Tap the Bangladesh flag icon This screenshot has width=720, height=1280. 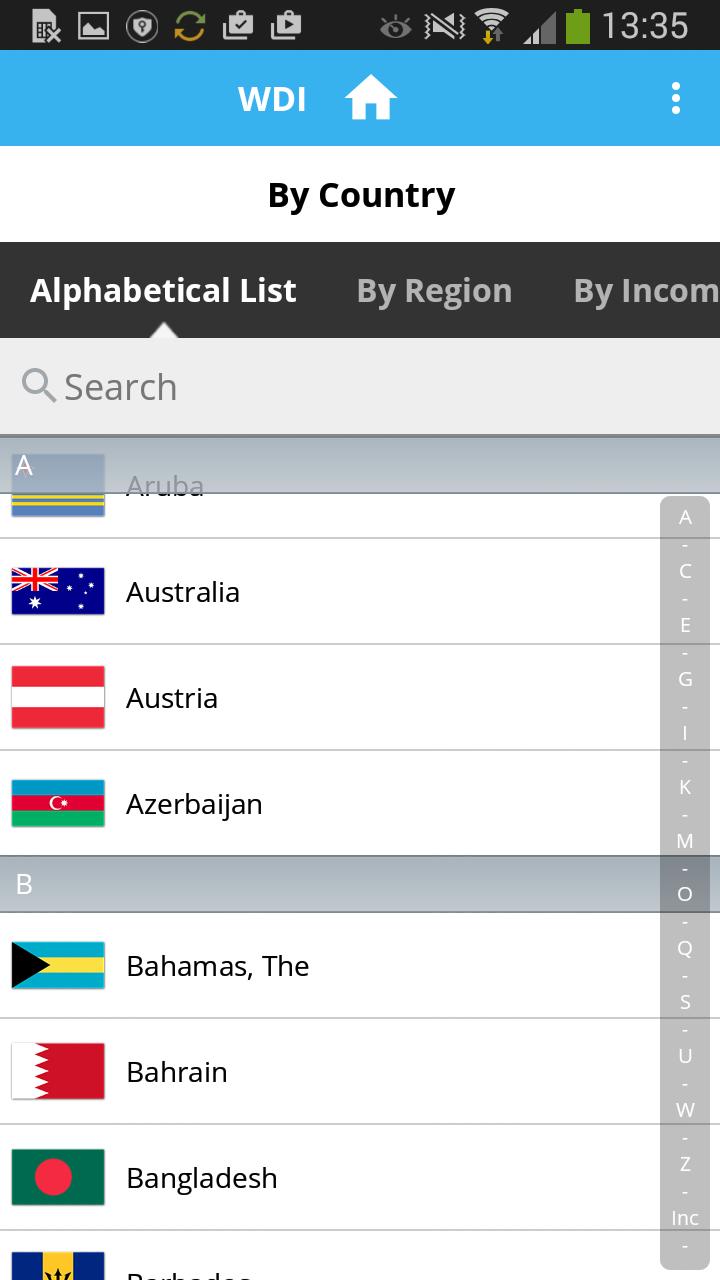point(57,1177)
